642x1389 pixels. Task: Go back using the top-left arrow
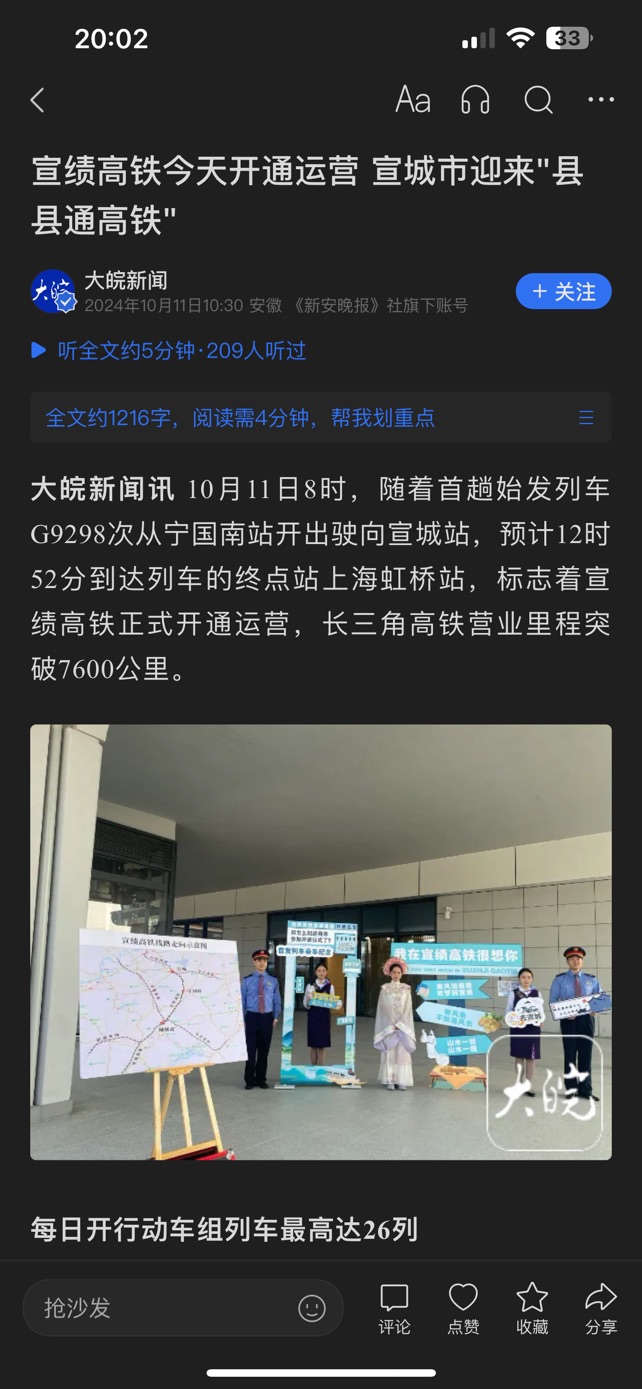pos(38,100)
